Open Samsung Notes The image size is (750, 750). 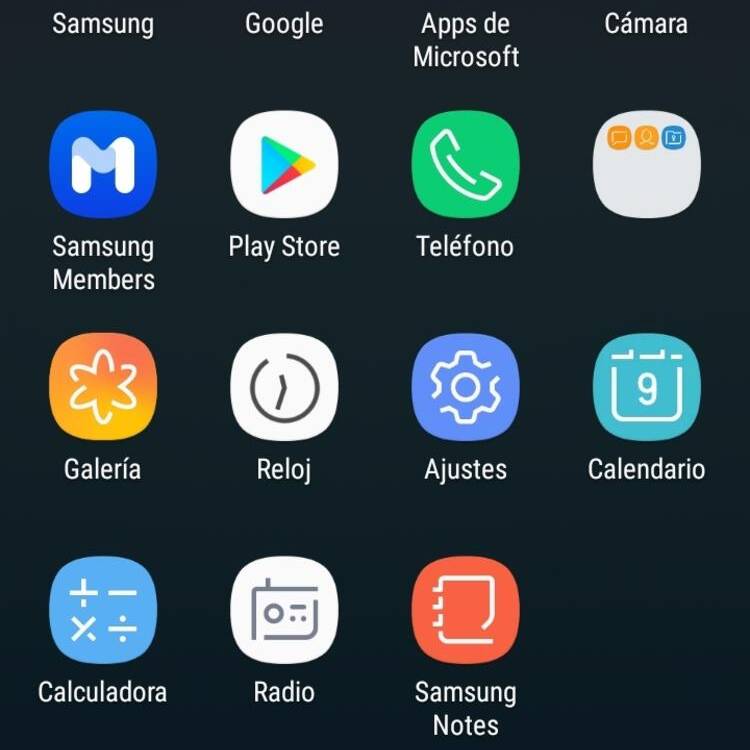pos(465,610)
